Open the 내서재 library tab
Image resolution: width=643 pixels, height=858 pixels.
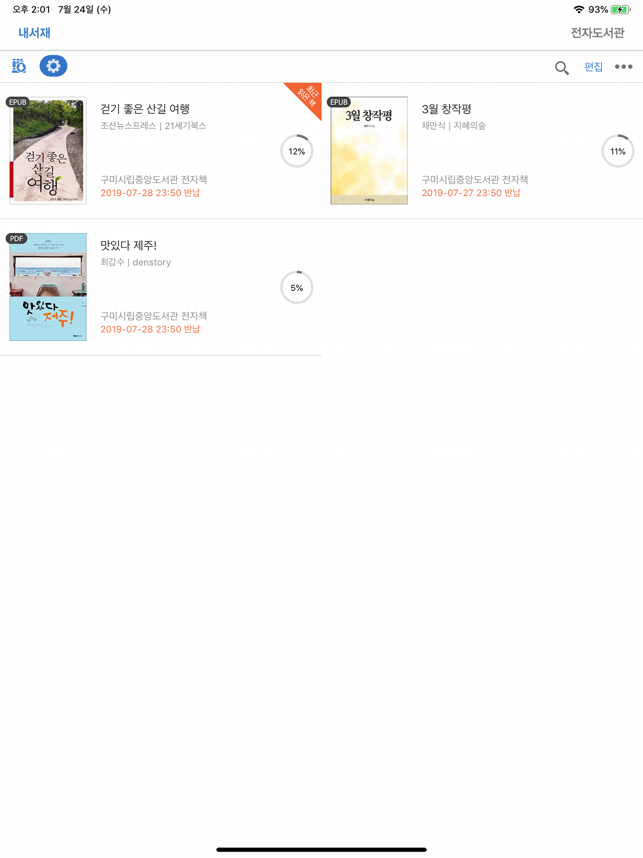[x=34, y=33]
